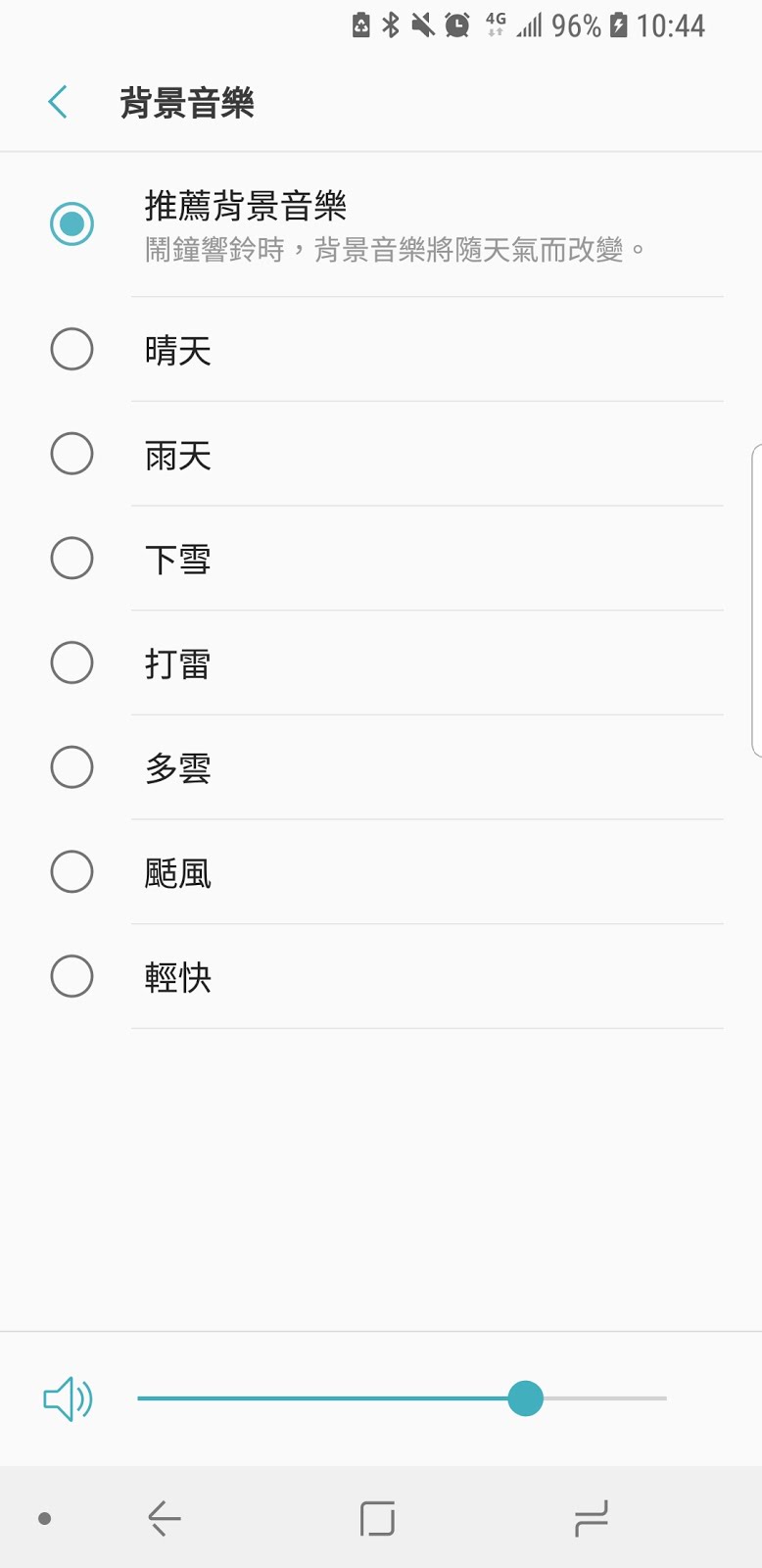Choose 晴天 as background music
The image size is (762, 1568).
381,350
